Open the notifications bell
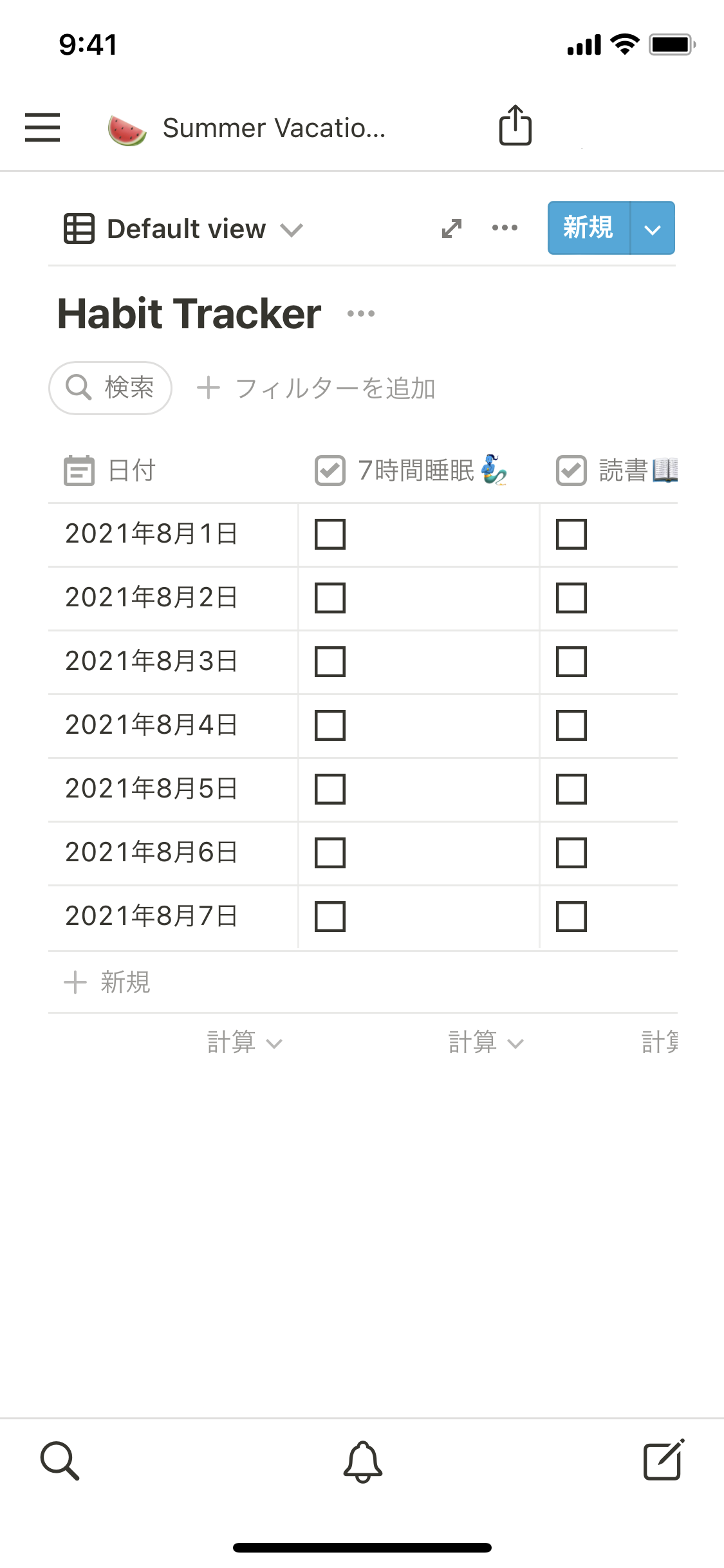Image resolution: width=724 pixels, height=1568 pixels. point(363,1461)
